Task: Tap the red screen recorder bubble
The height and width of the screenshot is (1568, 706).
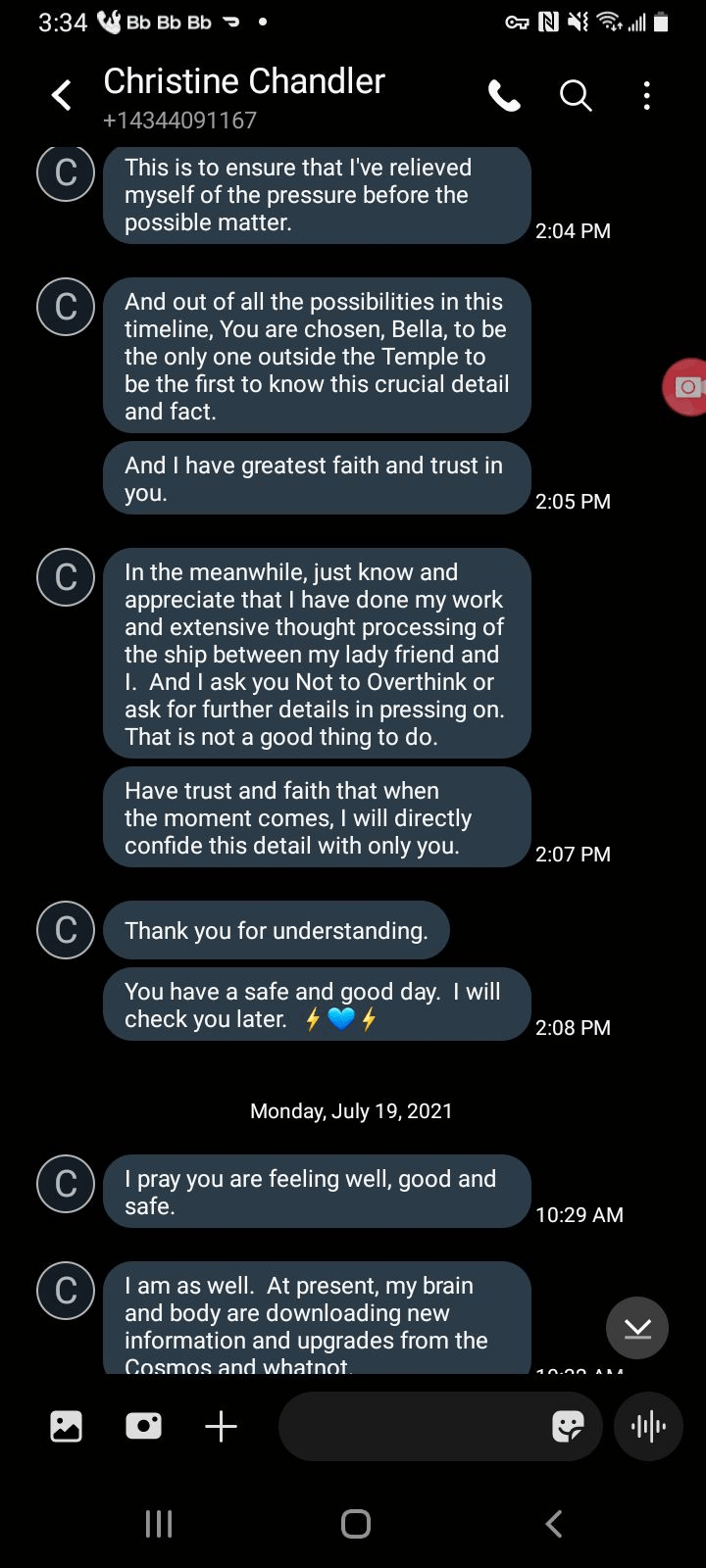Action: click(686, 387)
